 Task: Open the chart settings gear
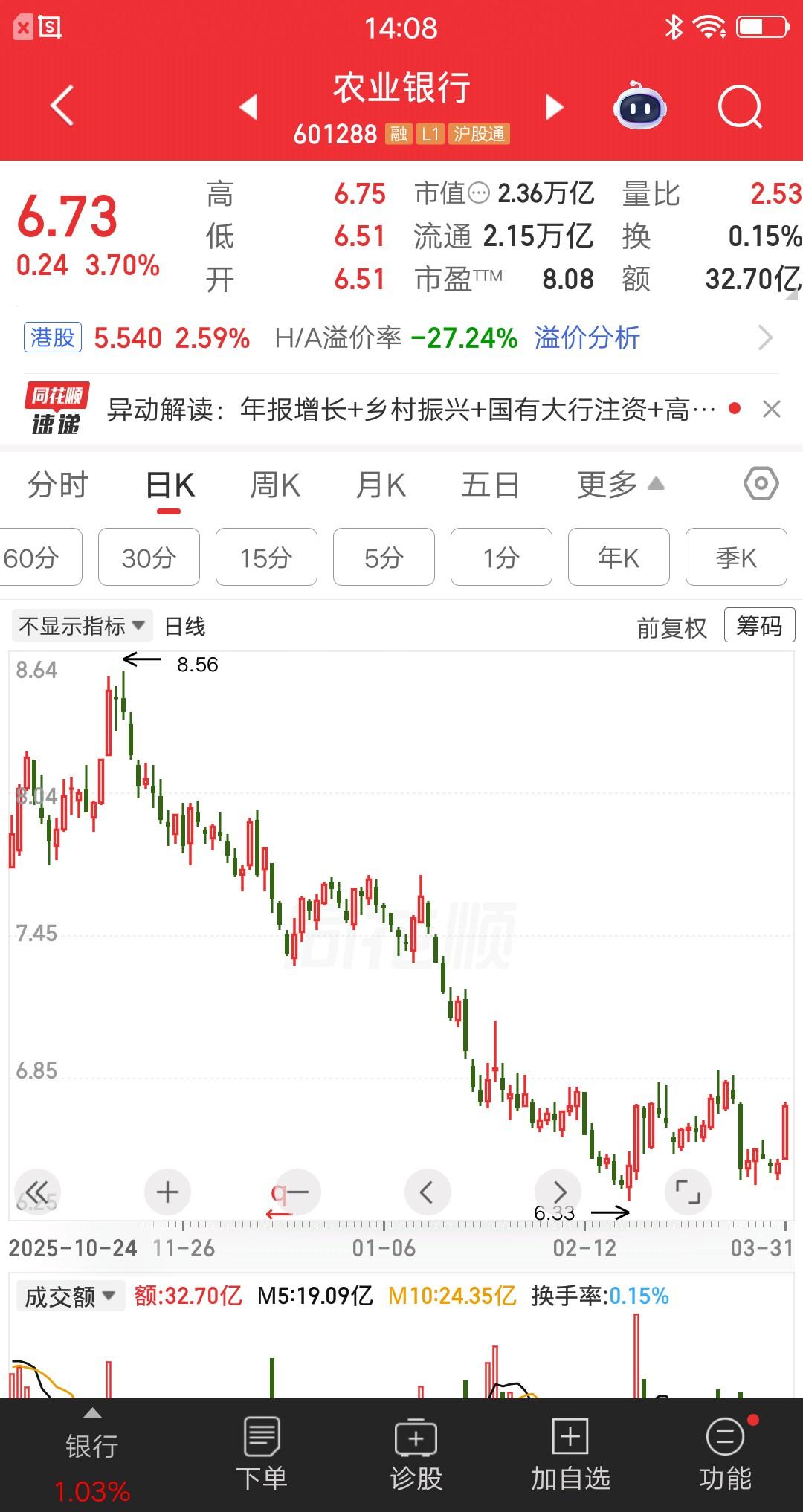pos(760,484)
